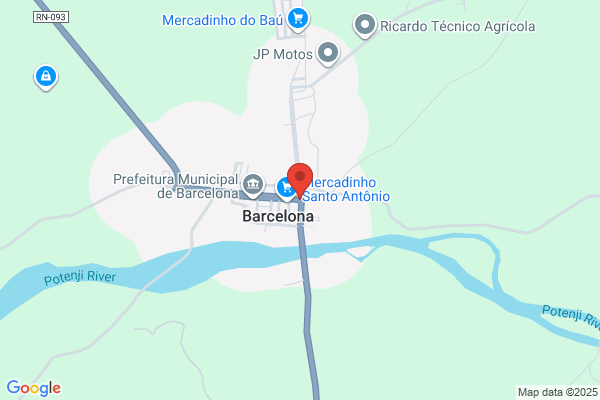600x400 pixels.
Task: Select the Ricardo Técnico Agrícola place pin
Action: [x=365, y=25]
